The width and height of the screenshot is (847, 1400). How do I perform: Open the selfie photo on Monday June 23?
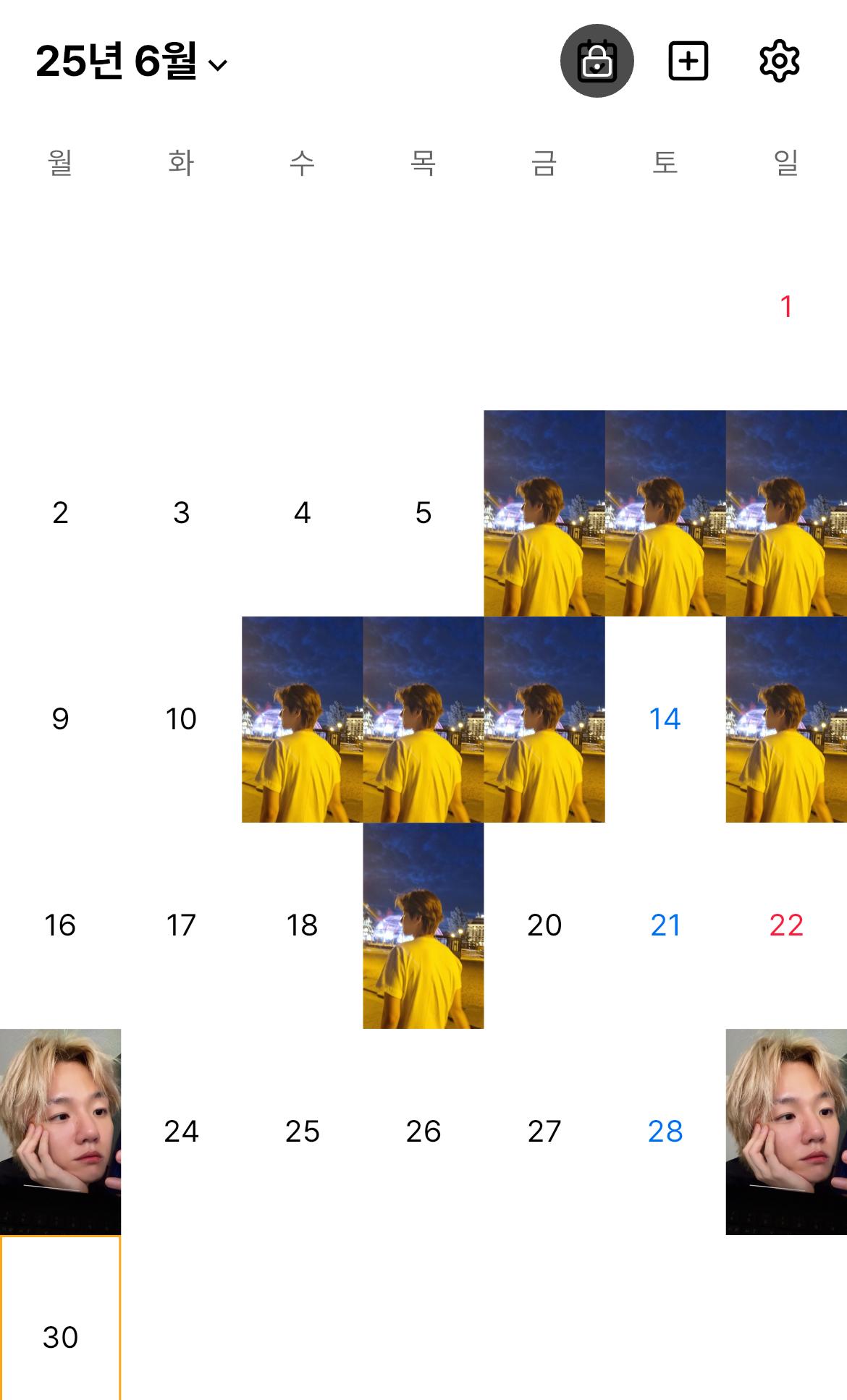[60, 1132]
